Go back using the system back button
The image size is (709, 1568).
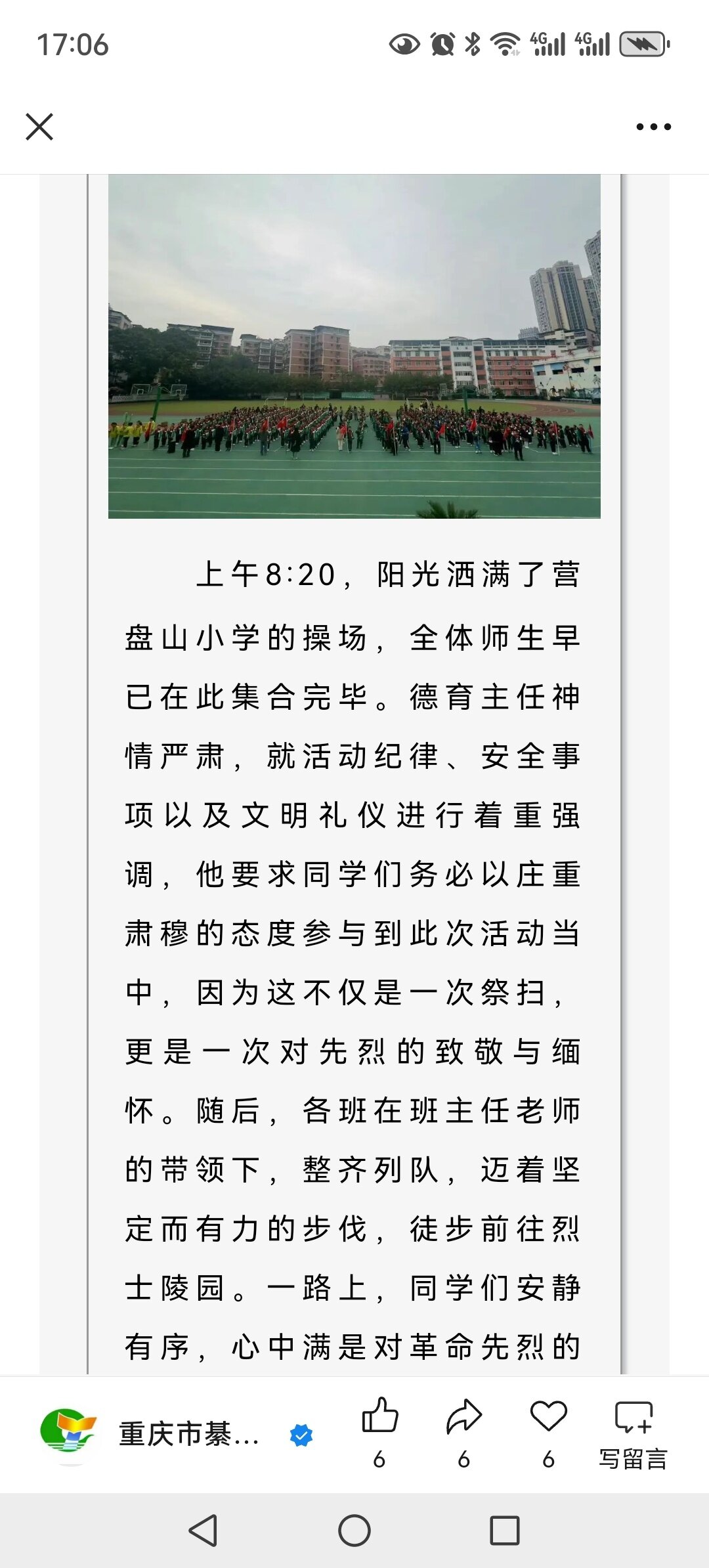[204, 1531]
